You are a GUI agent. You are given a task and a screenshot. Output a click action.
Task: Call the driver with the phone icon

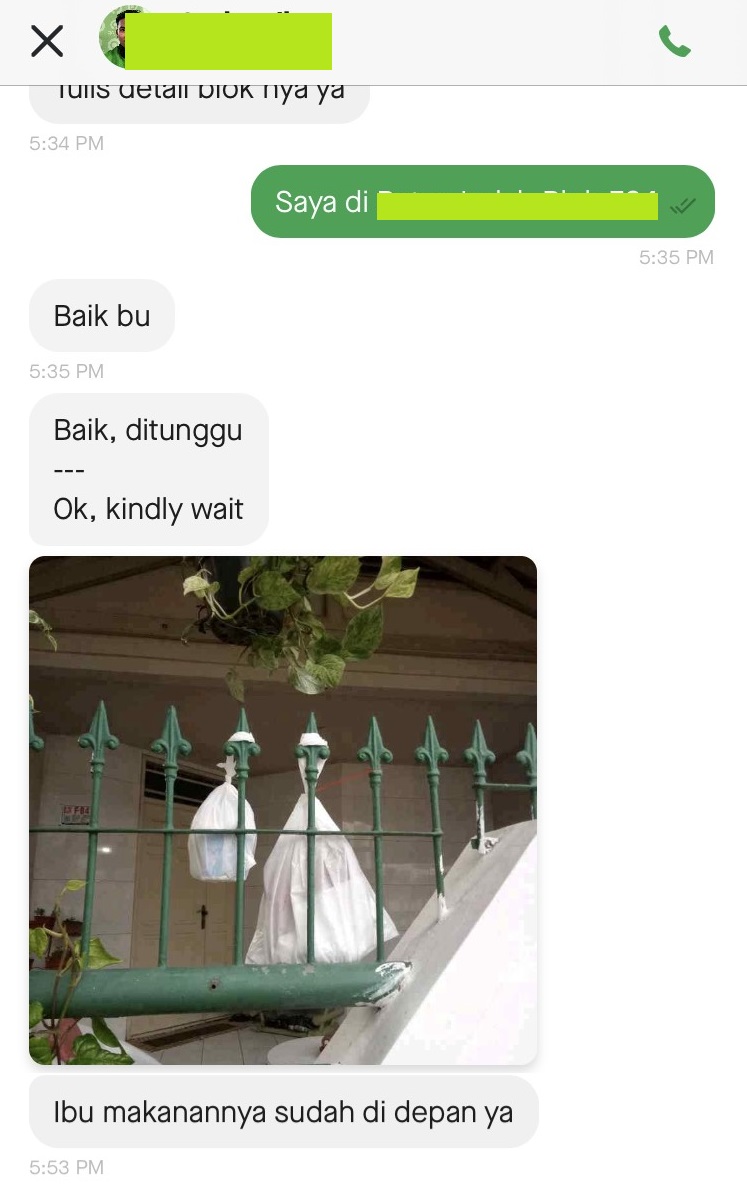coord(674,41)
